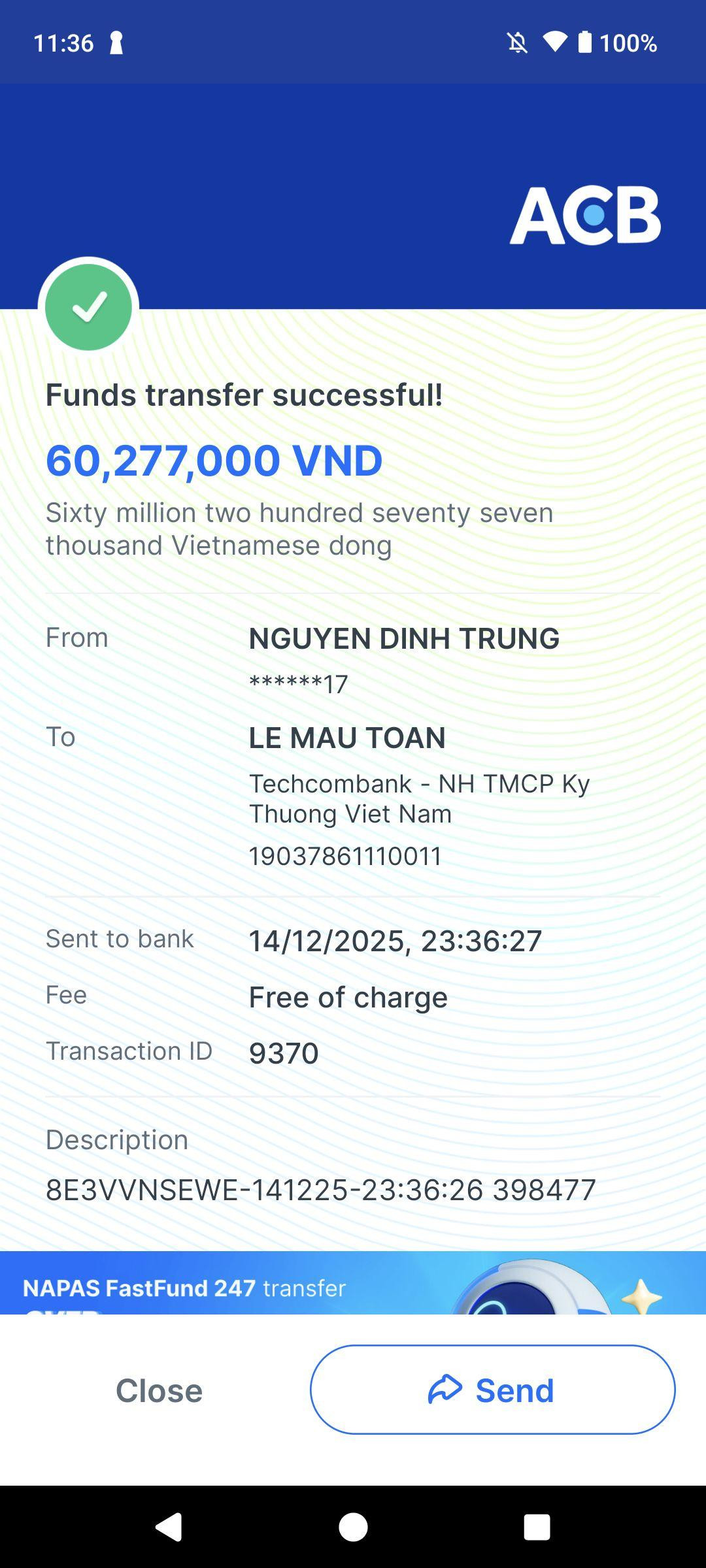This screenshot has height=1568, width=706.
Task: Send the transfer receipt
Action: pos(492,1390)
